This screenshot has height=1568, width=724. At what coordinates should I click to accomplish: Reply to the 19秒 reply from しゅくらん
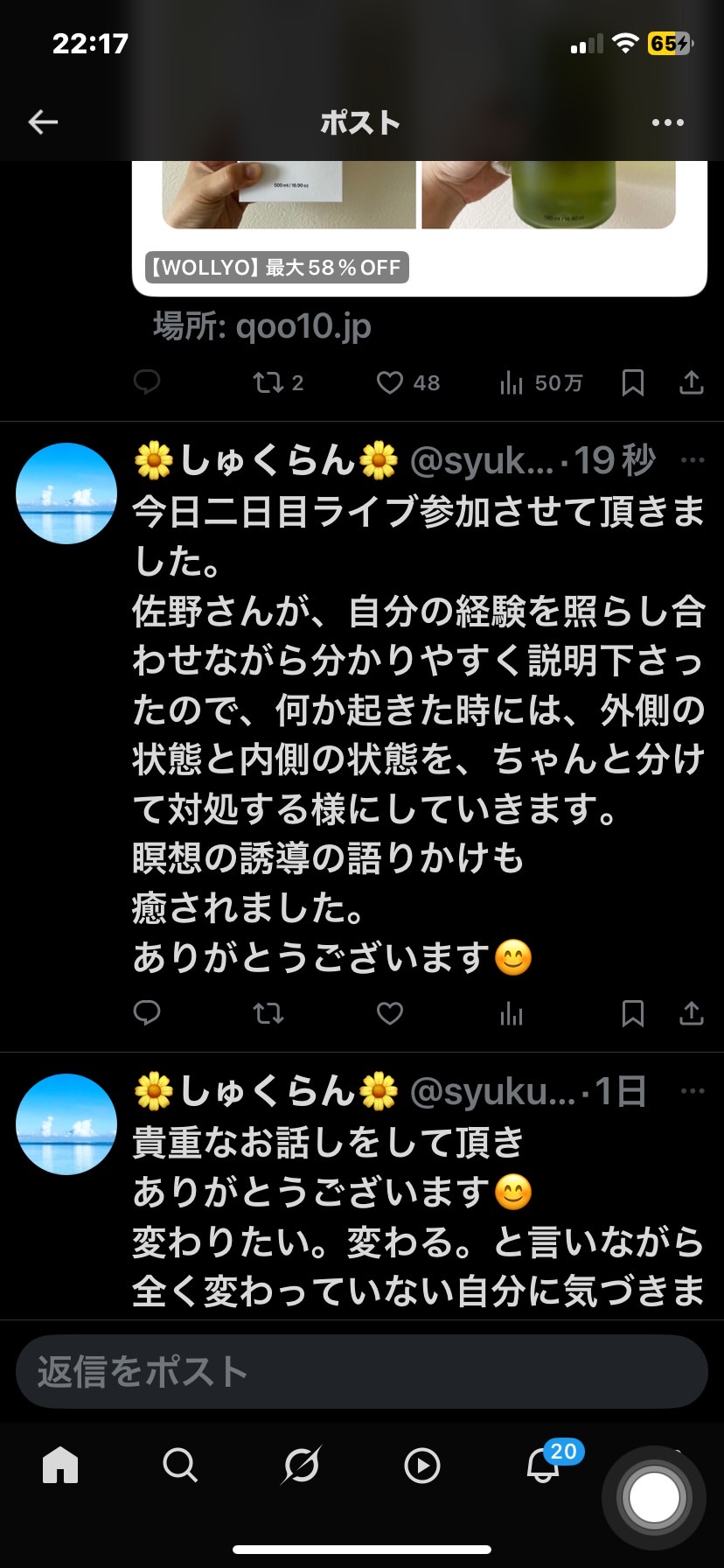147,1013
